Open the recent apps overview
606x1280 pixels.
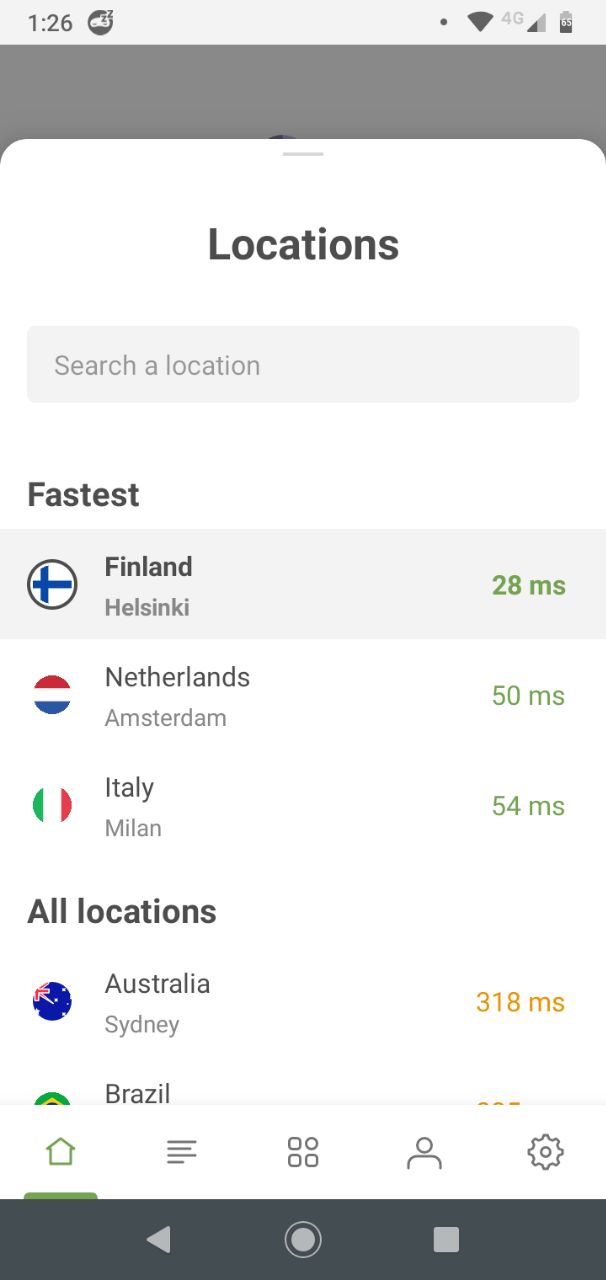[x=446, y=1240]
